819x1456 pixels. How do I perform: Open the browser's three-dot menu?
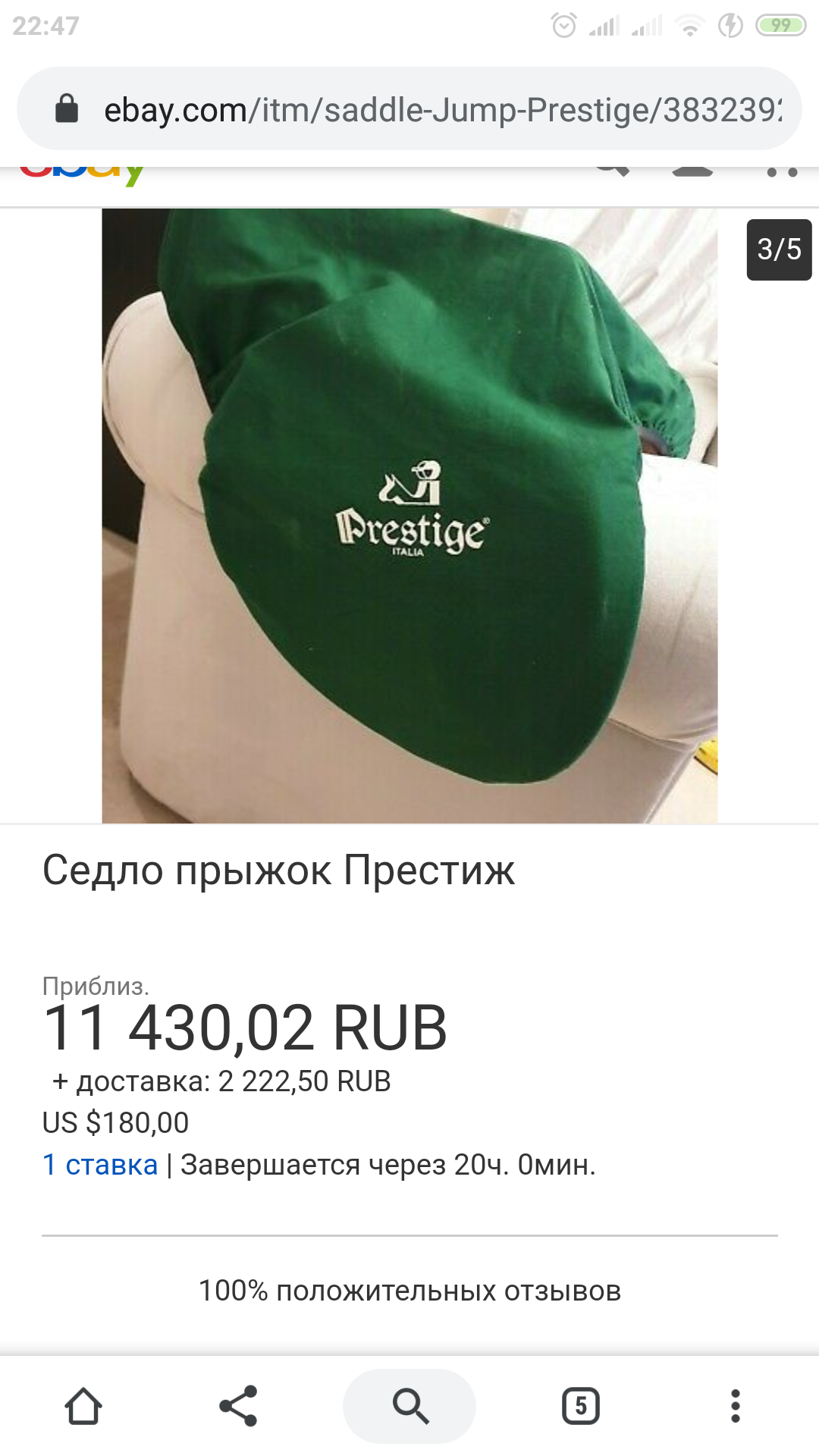click(x=735, y=1407)
